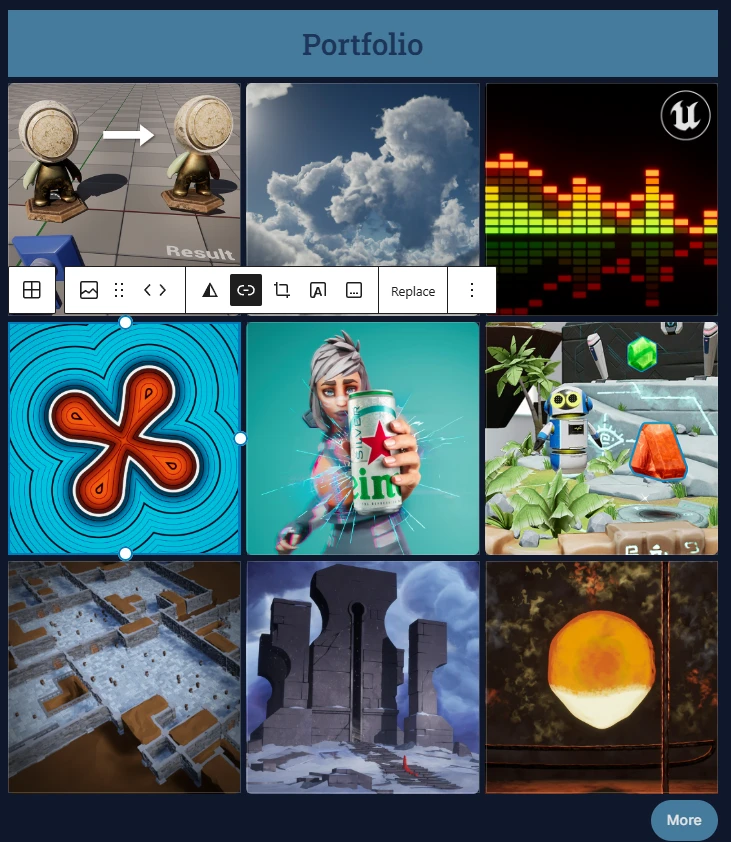
Task: Tap the move left/right arrows
Action: pos(155,291)
